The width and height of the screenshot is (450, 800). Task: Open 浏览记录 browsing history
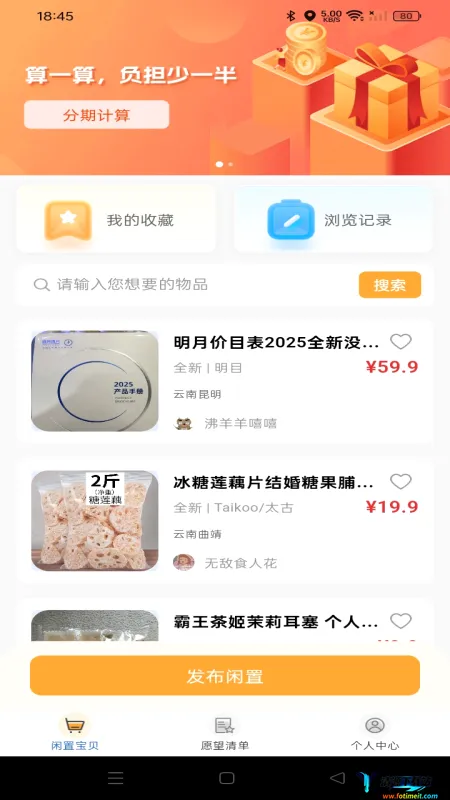tap(333, 219)
